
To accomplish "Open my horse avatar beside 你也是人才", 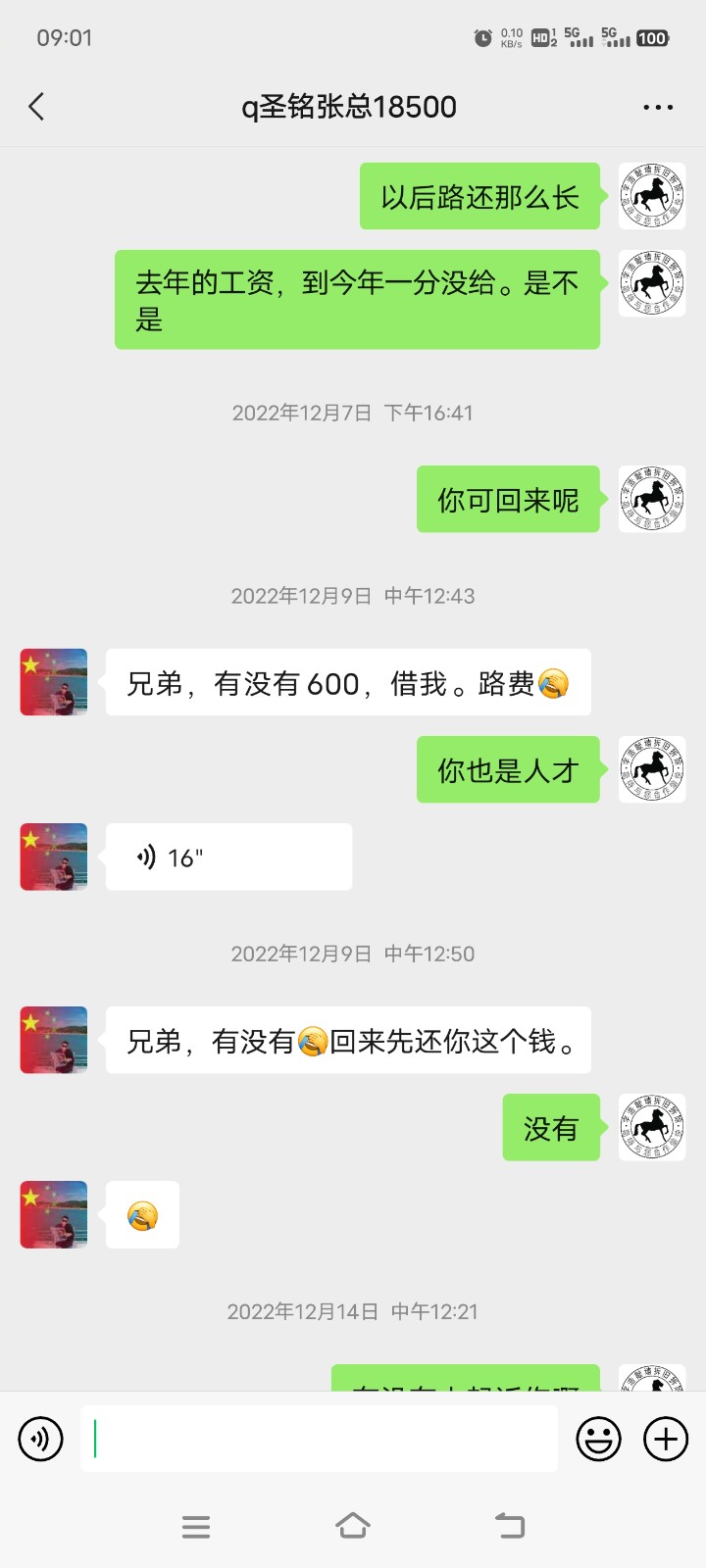I will [x=651, y=769].
